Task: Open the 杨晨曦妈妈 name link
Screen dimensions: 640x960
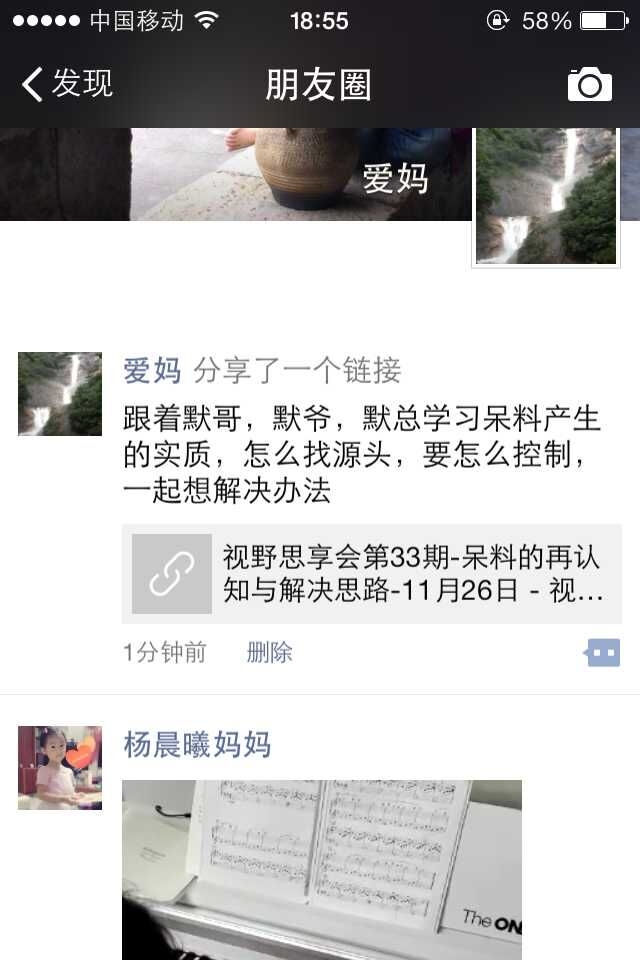Action: (197, 745)
